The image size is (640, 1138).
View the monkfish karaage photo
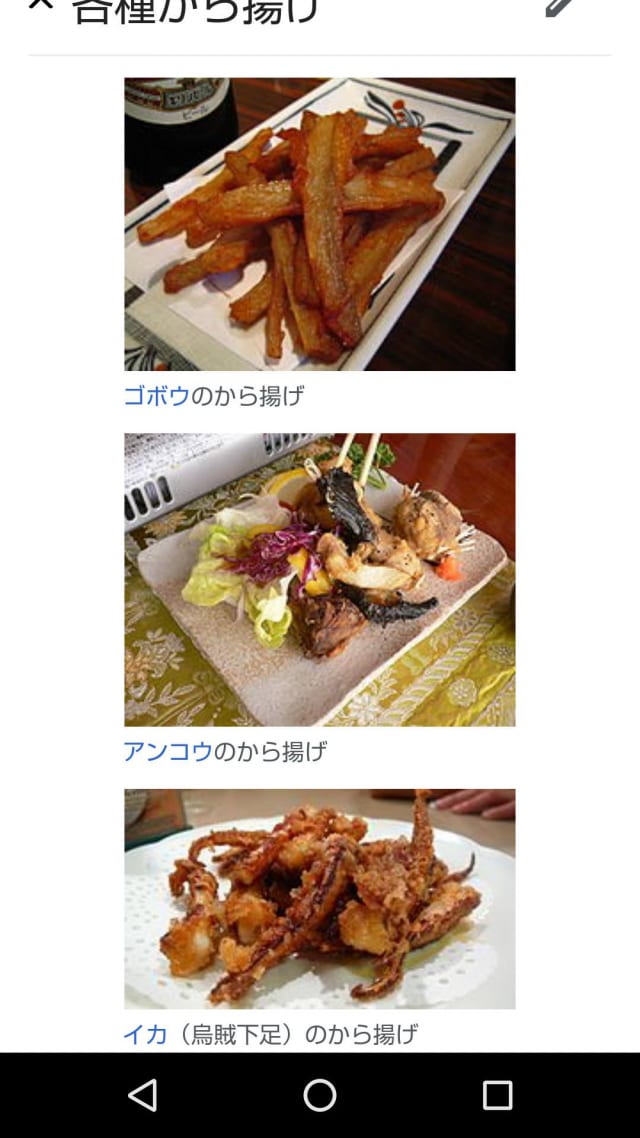[319, 579]
